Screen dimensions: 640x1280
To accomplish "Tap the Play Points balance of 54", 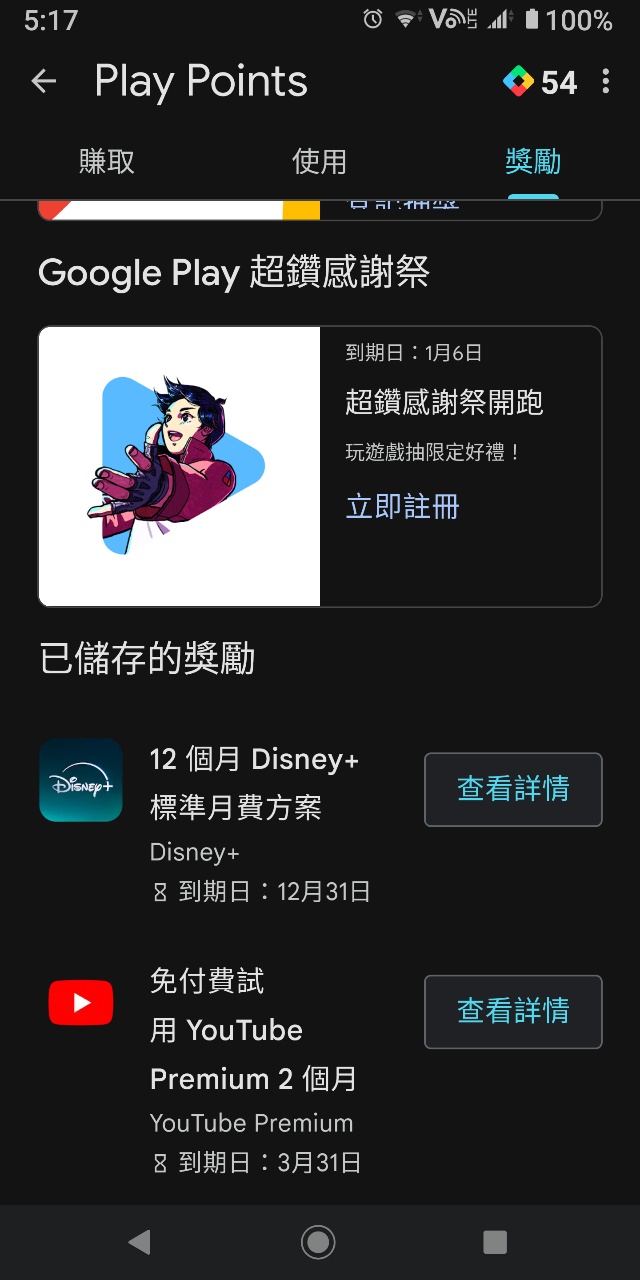I will [x=541, y=82].
